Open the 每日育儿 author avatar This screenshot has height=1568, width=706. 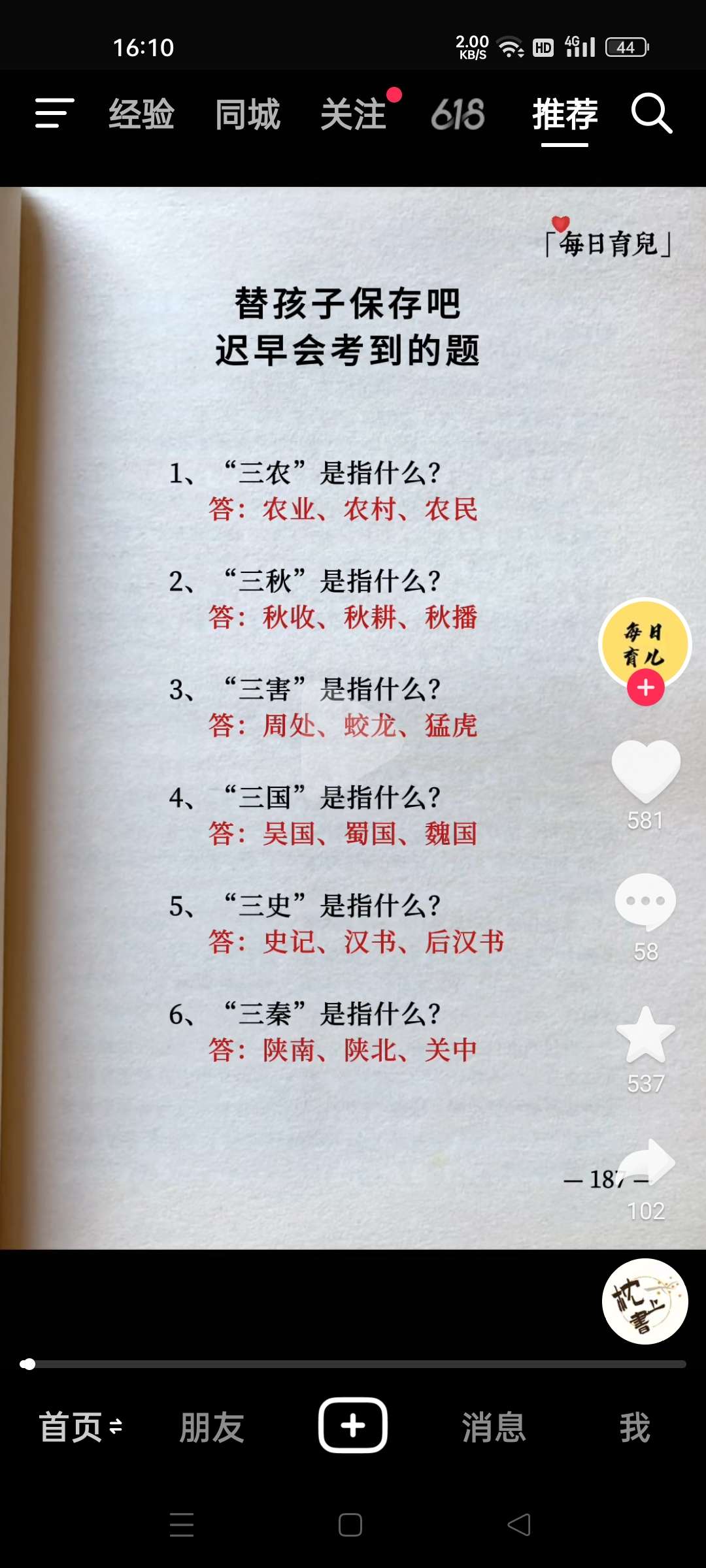coord(645,644)
